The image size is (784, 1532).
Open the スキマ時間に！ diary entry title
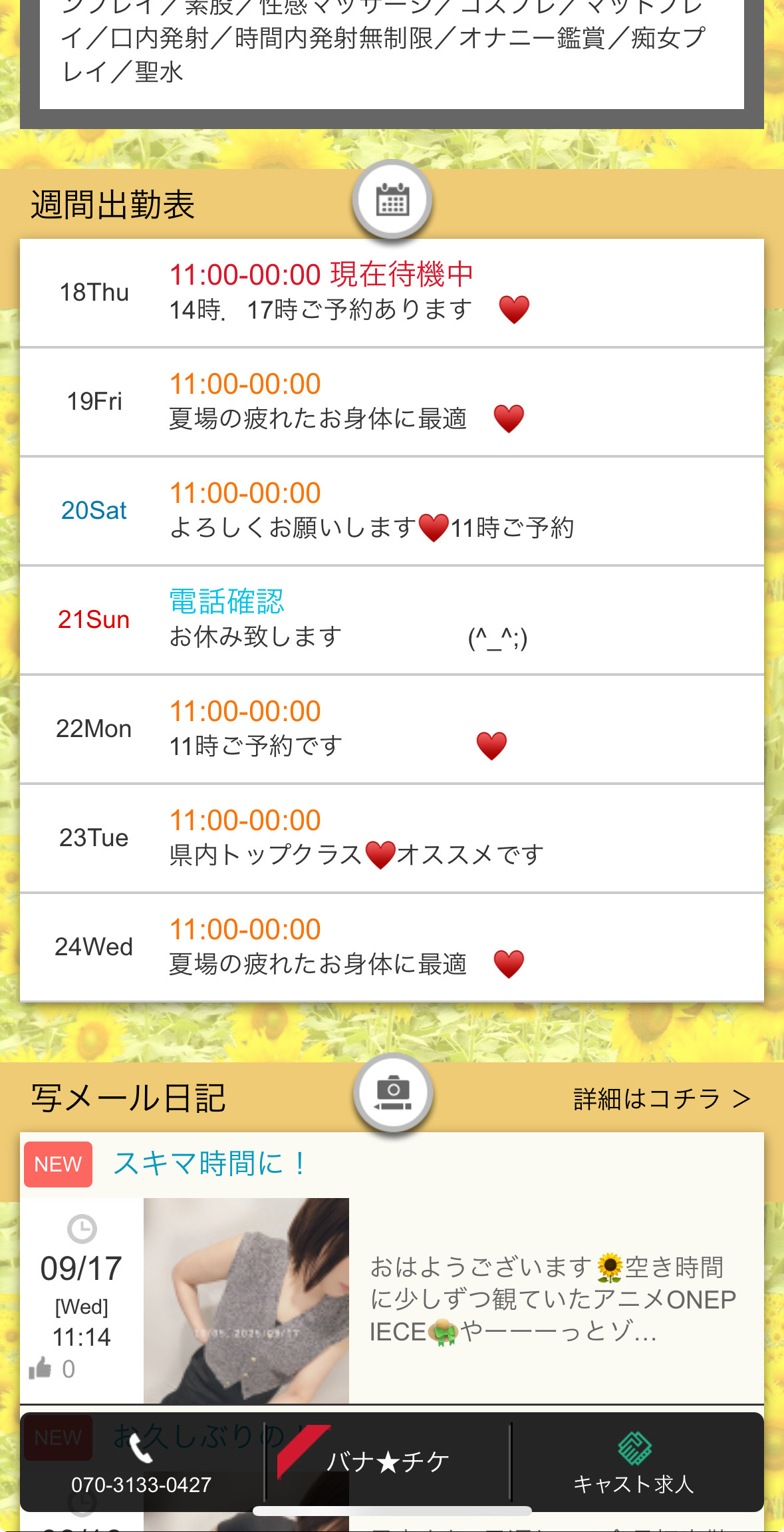click(209, 1163)
